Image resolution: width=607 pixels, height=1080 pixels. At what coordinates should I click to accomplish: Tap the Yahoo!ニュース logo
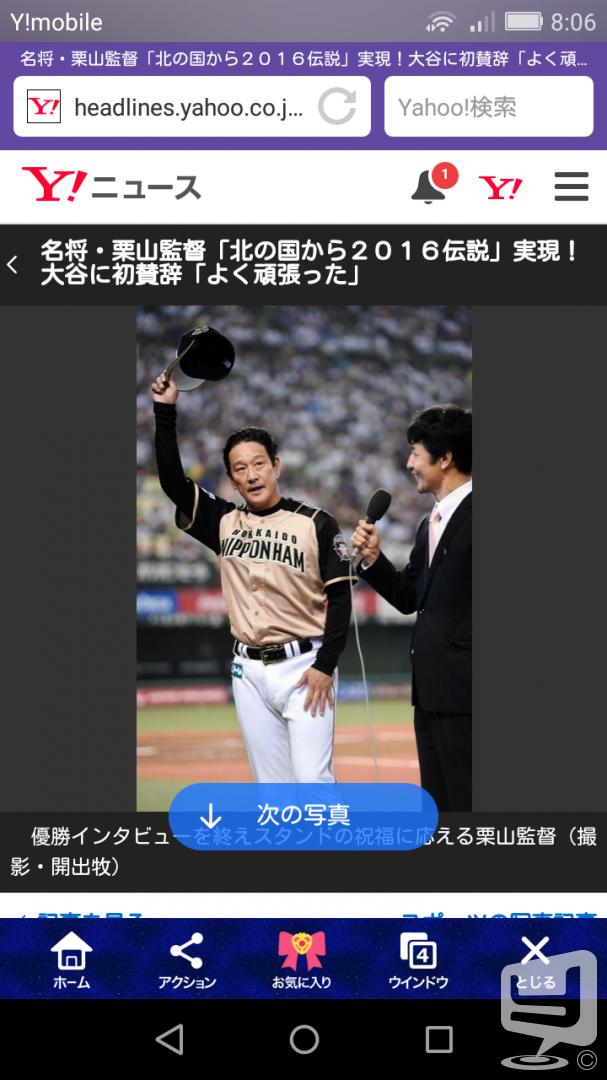[111, 186]
